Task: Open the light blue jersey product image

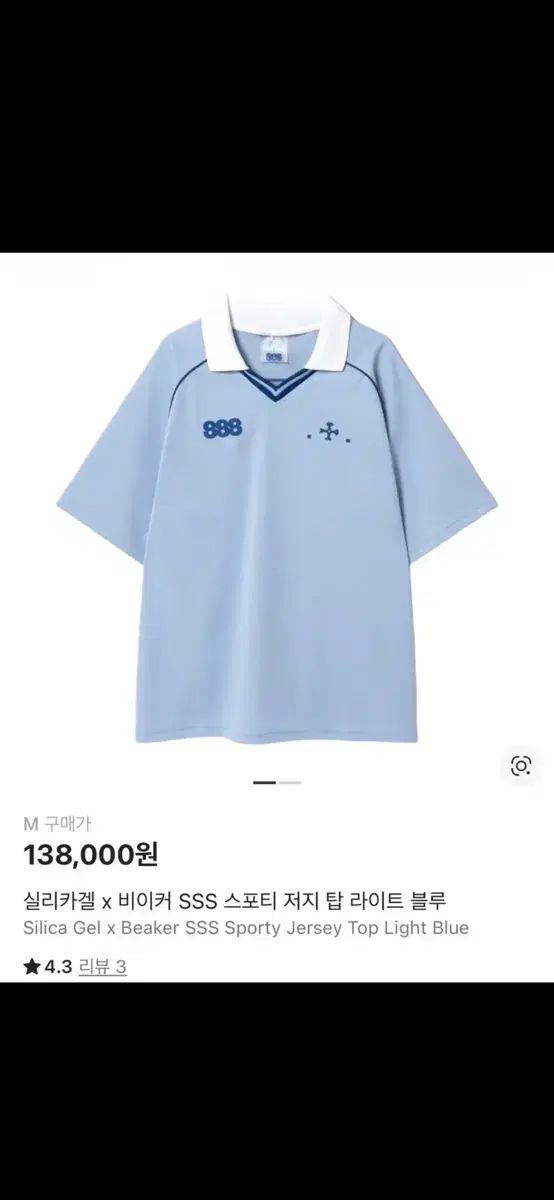Action: 277,513
